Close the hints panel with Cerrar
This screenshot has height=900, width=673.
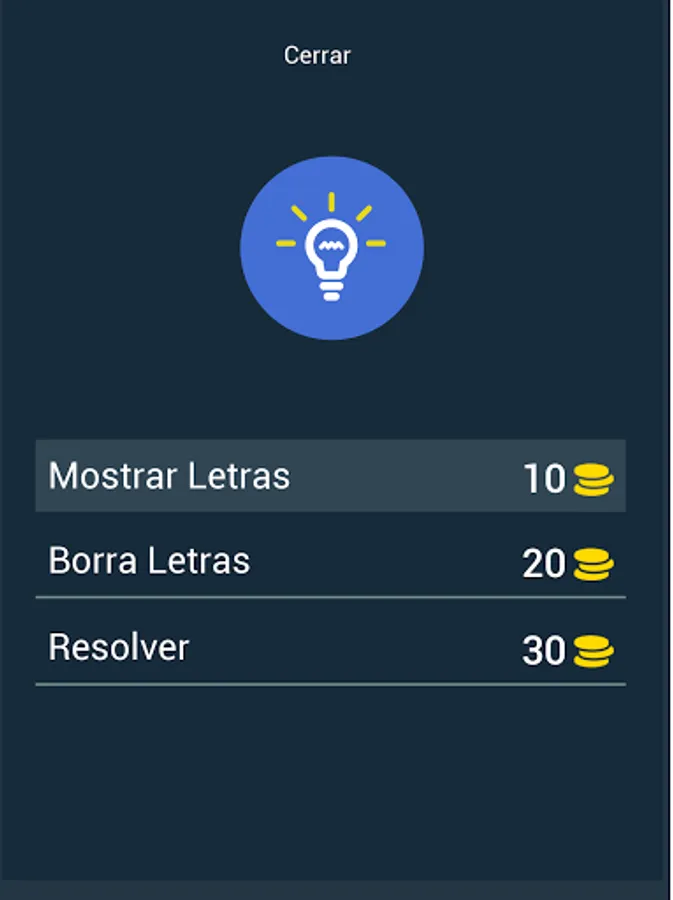[x=317, y=56]
